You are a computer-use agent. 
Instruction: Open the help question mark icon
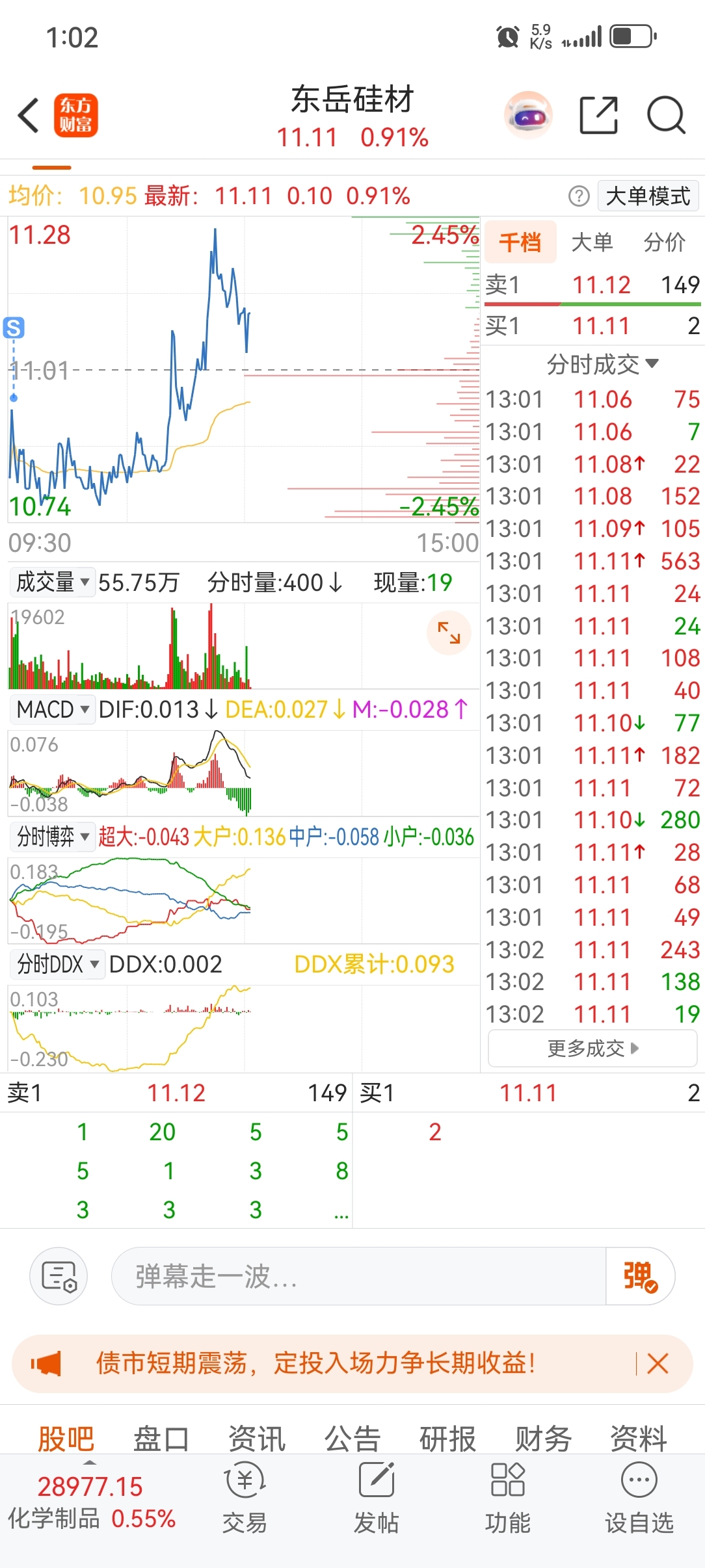(579, 196)
